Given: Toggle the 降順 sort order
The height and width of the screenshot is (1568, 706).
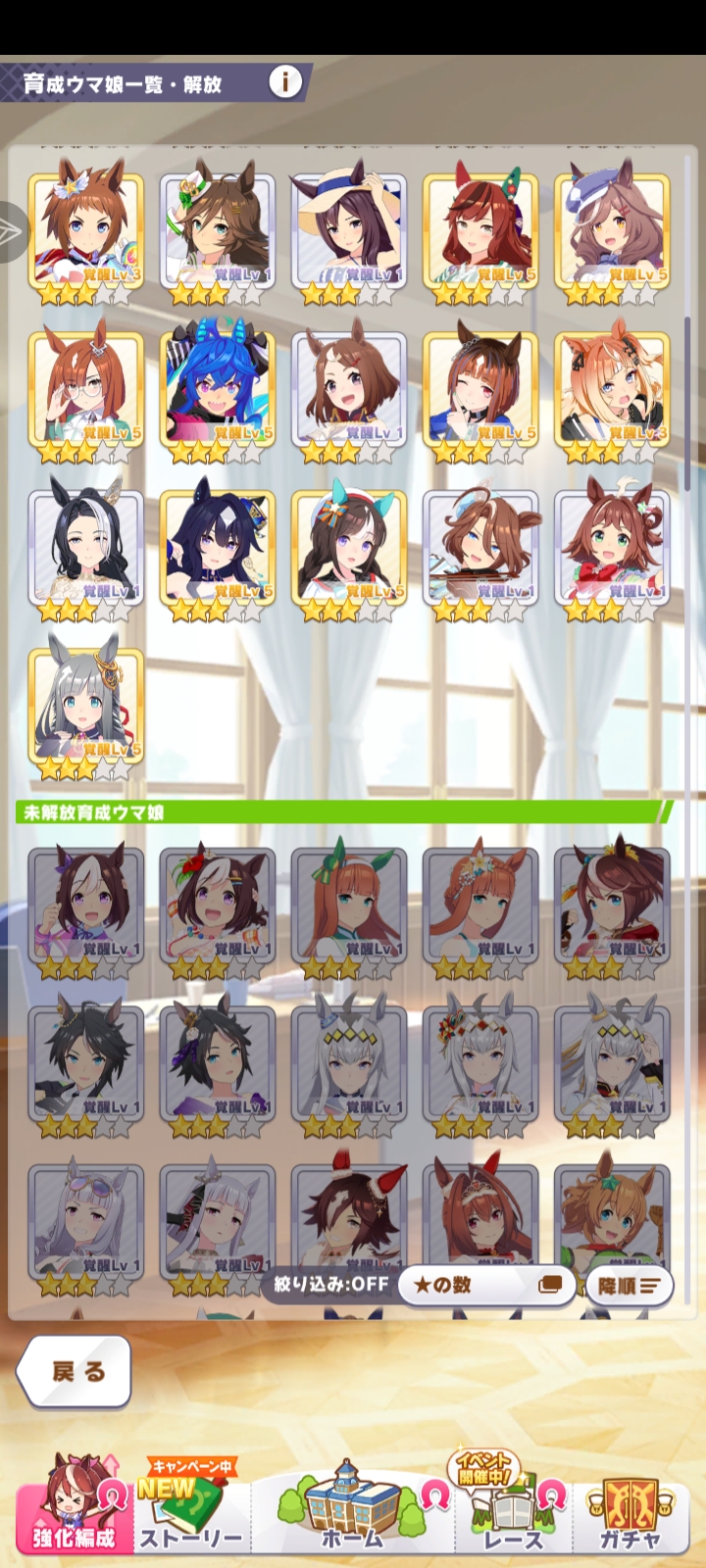Looking at the screenshot, I should (629, 1285).
